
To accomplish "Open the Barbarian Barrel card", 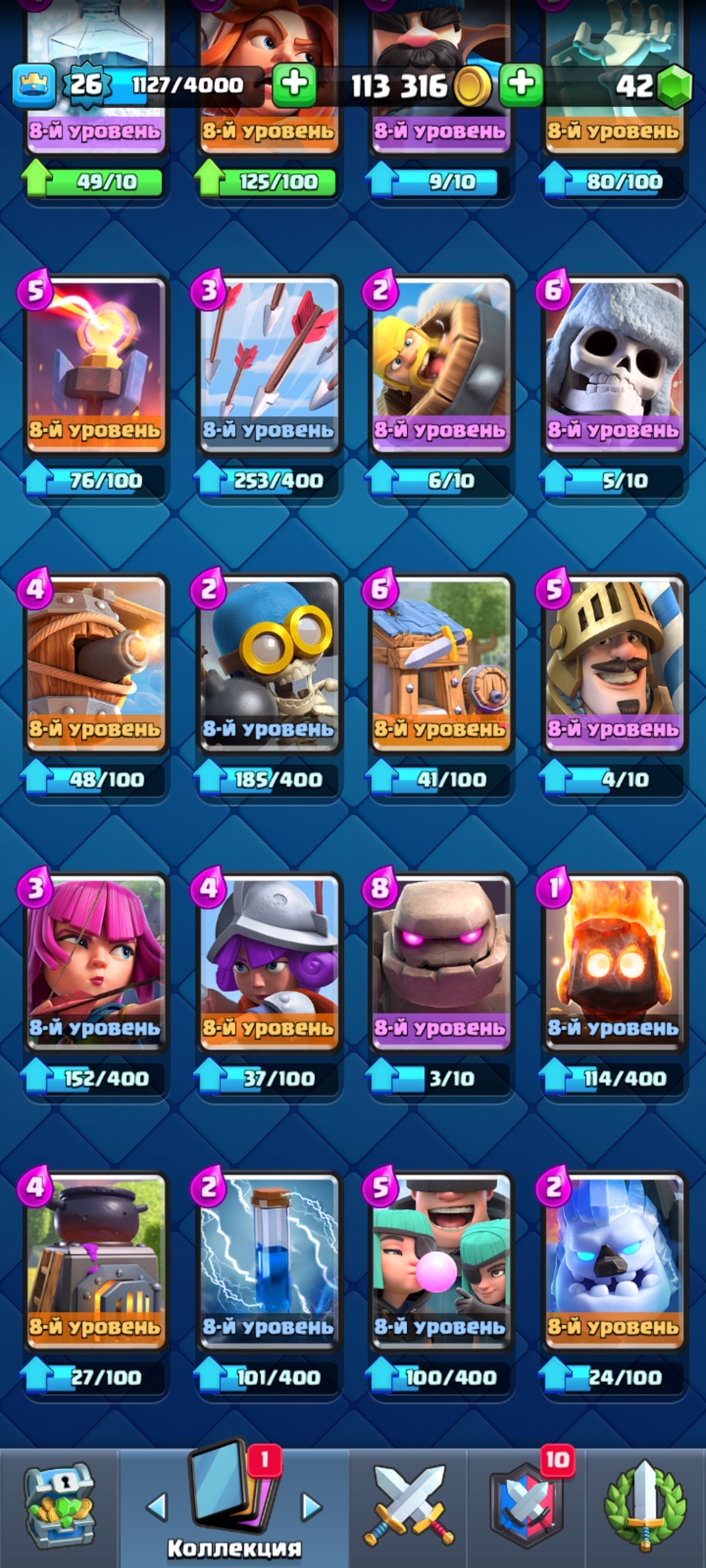I will click(x=441, y=363).
